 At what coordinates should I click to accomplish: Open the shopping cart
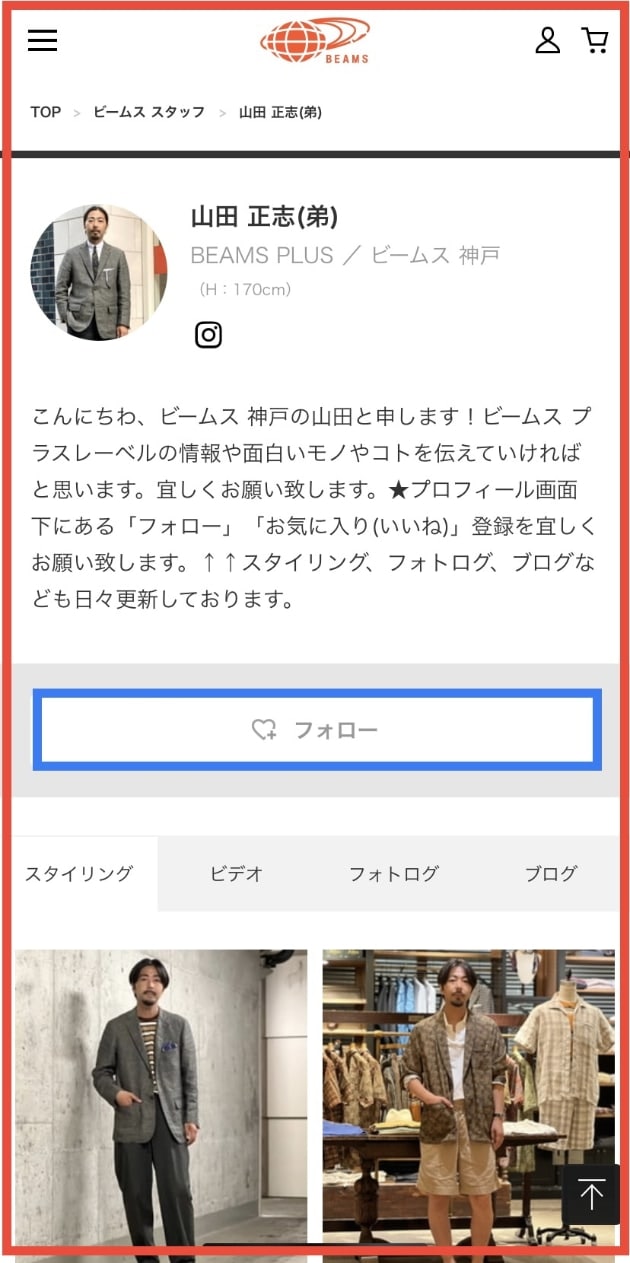[595, 40]
